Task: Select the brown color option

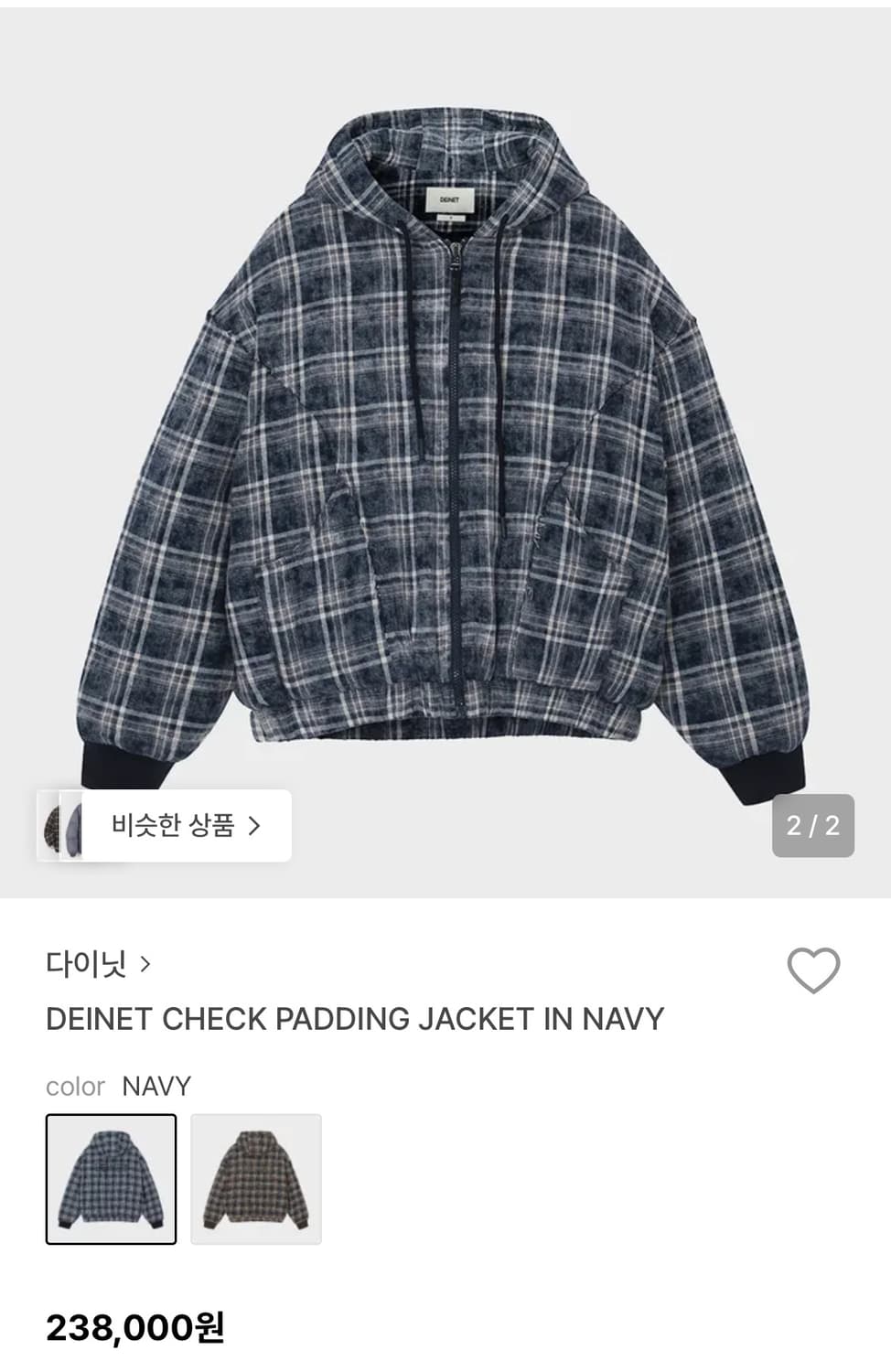Action: (x=256, y=1179)
